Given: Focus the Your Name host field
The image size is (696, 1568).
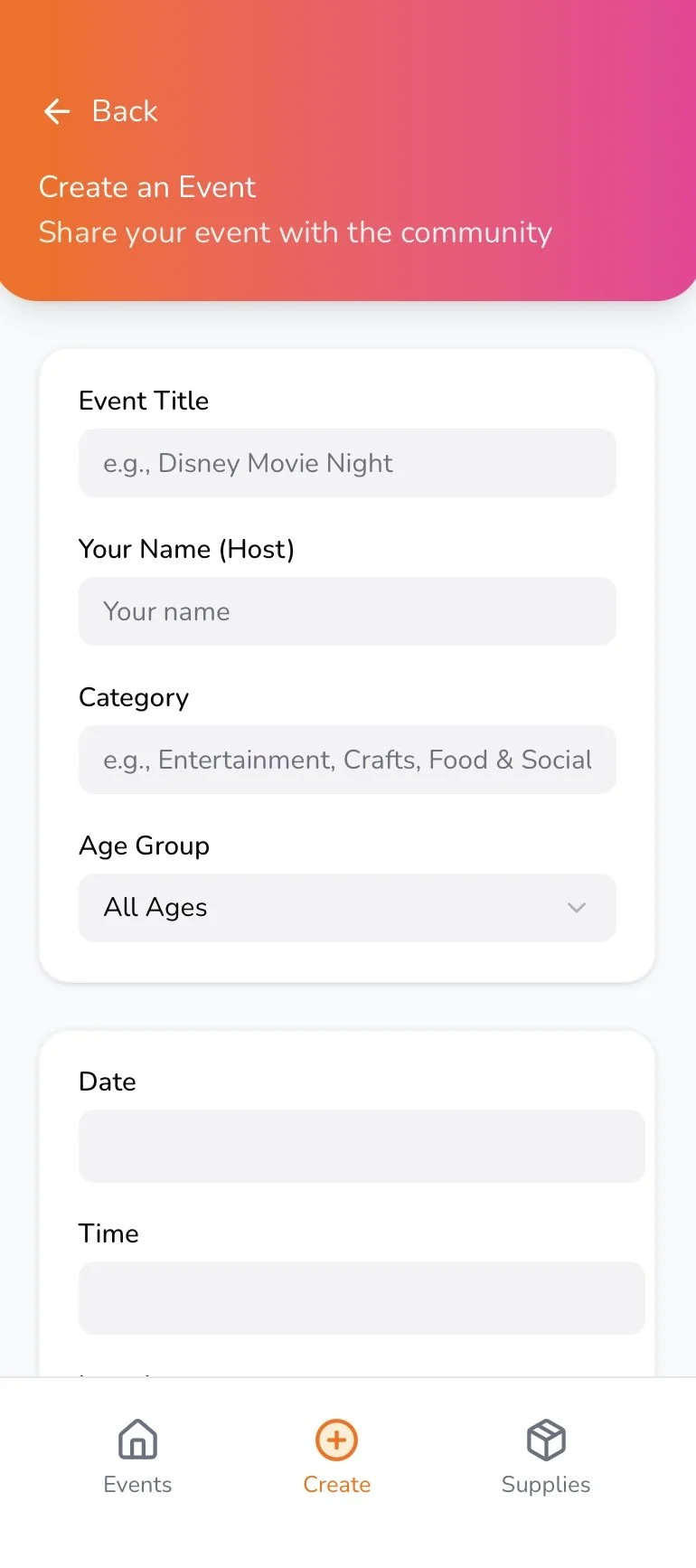Looking at the screenshot, I should click(347, 611).
